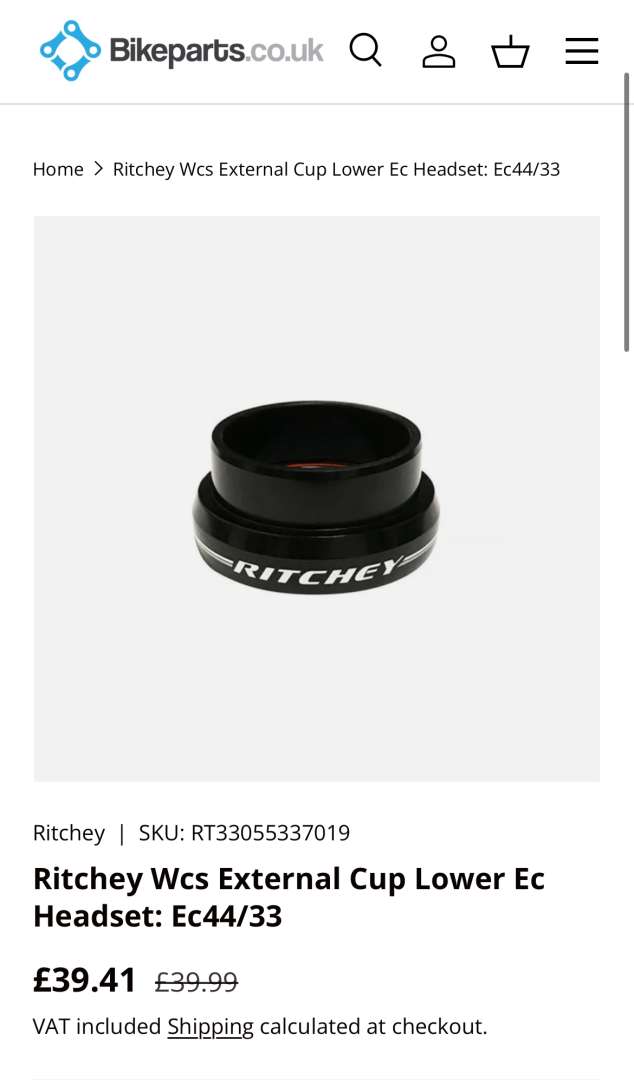Open the hamburger menu
Viewport: 634px width, 1080px height.
tap(582, 51)
